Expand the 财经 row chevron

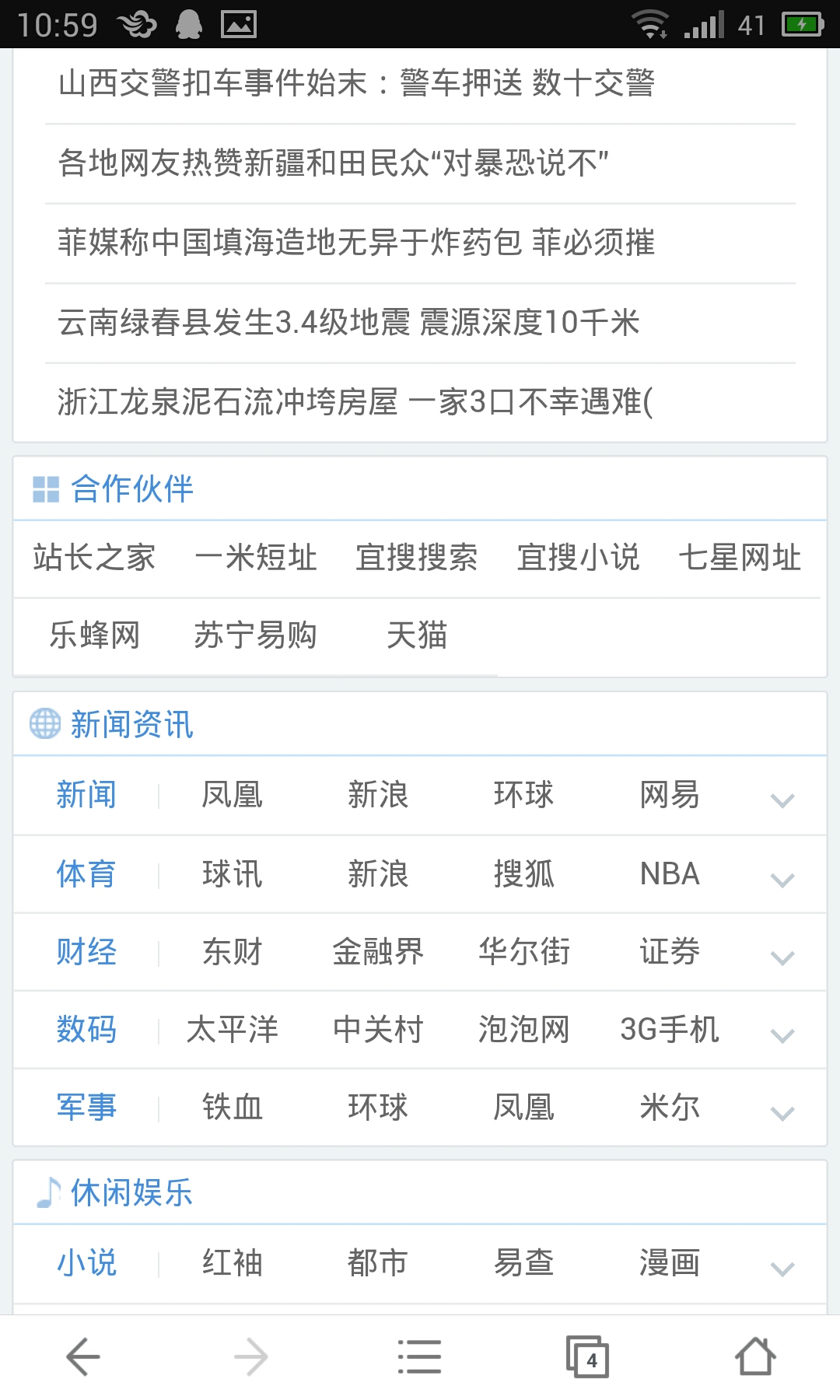click(x=782, y=957)
